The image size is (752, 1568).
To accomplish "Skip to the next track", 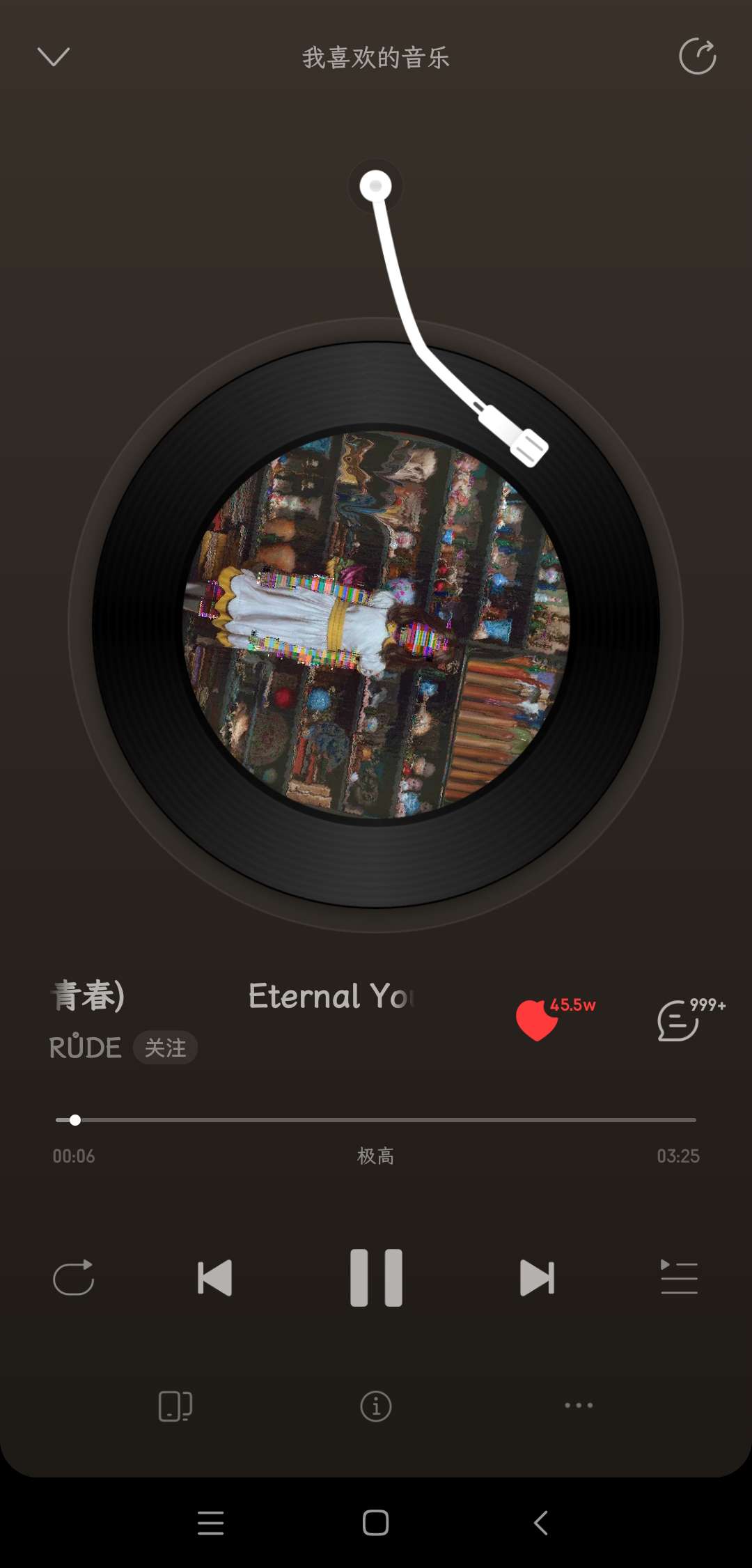I will [537, 1278].
